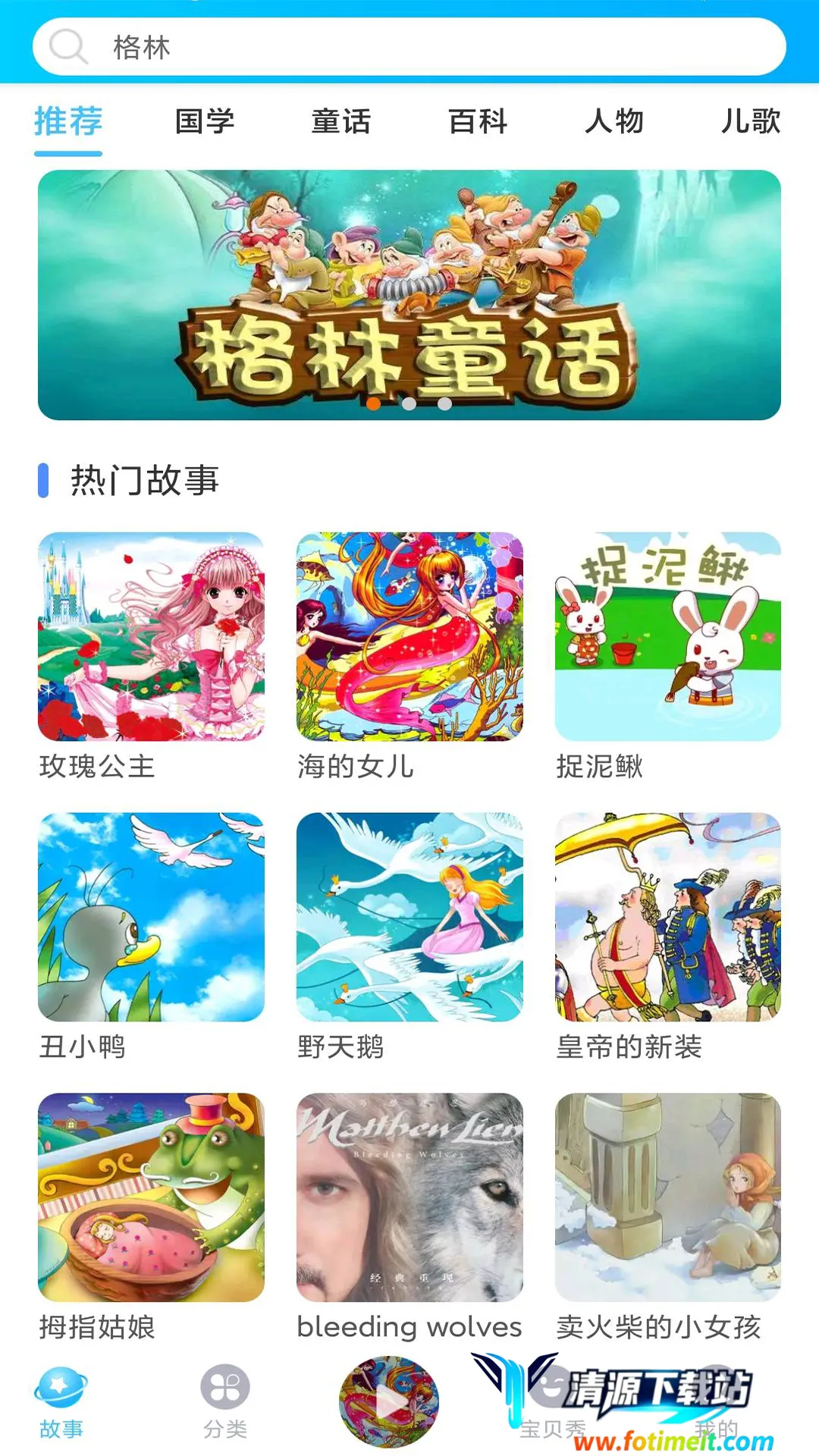Play the story 捉泥鳅
Screen dimensions: 819x1456
click(667, 637)
